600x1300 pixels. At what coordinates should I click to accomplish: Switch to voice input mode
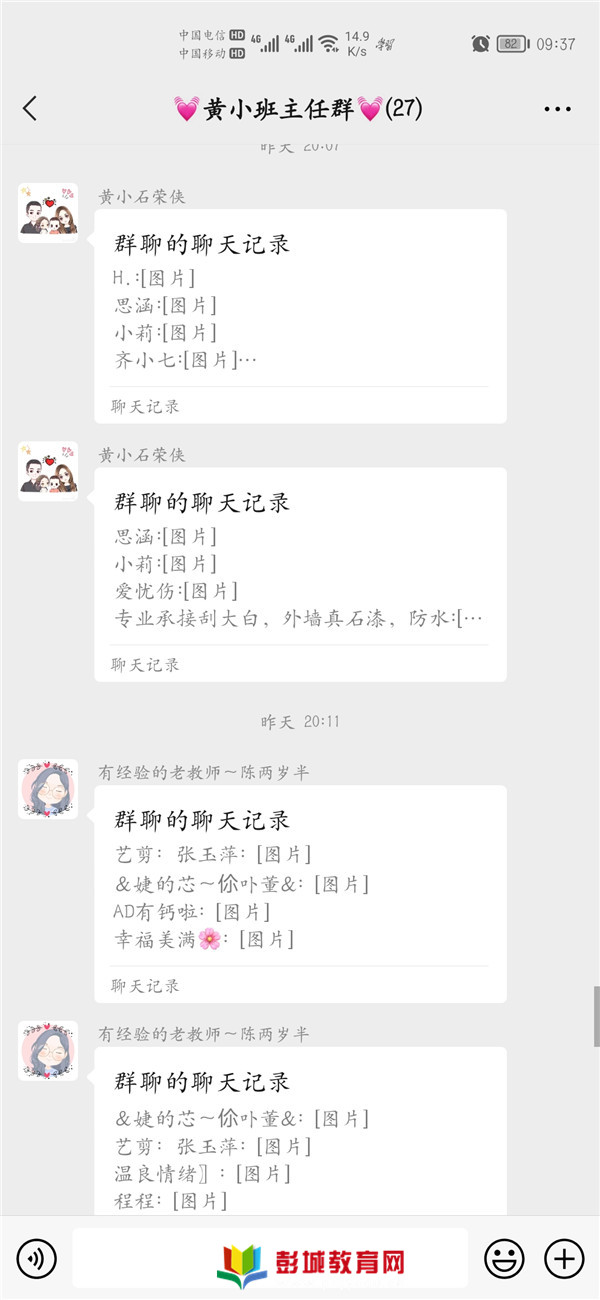point(36,1257)
